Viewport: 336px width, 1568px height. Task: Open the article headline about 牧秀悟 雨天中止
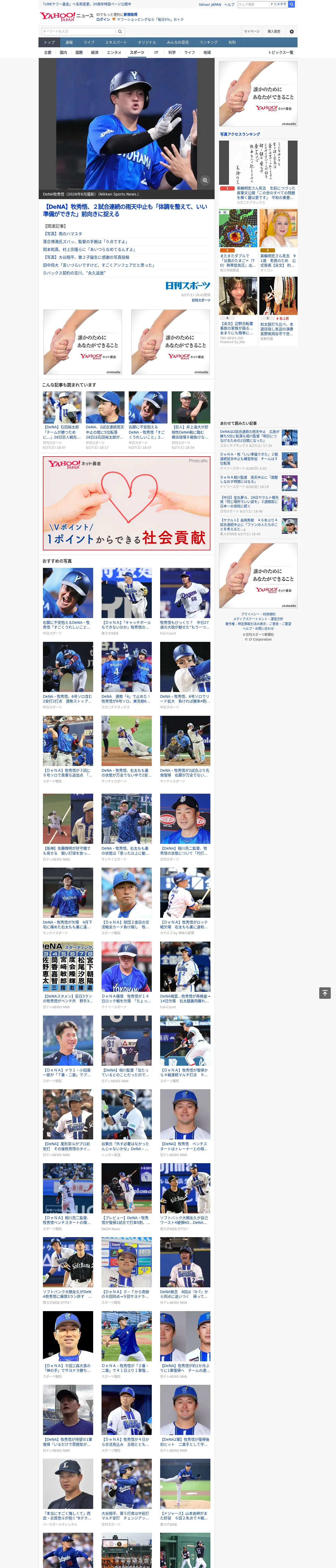125,210
